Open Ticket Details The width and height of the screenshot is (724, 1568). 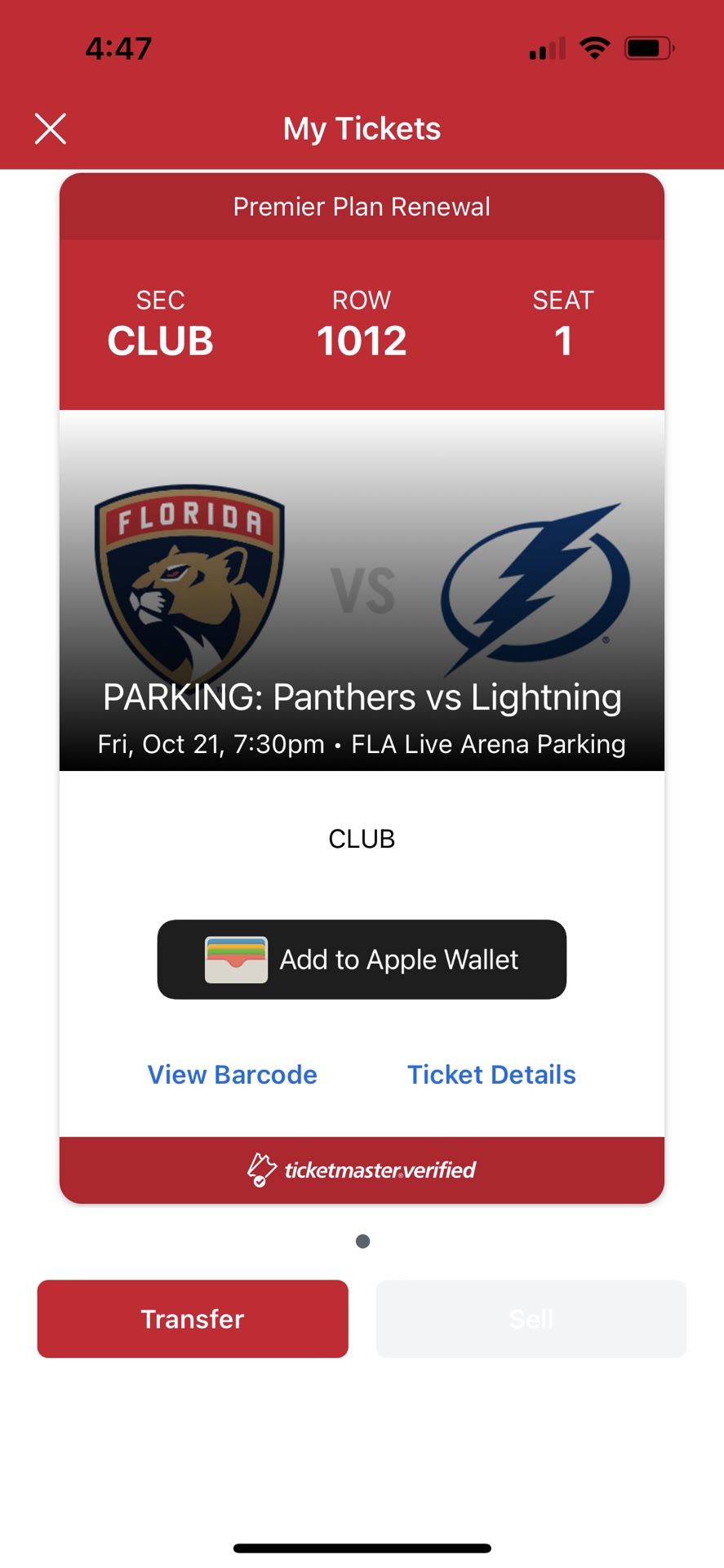tap(491, 1075)
